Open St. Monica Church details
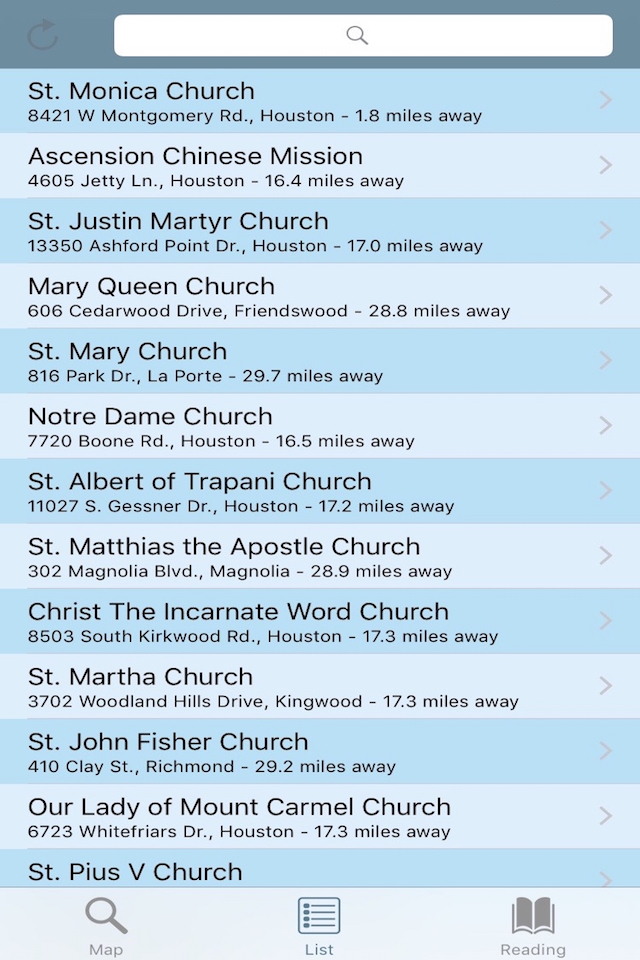Screen dimensions: 640x960 click(320, 101)
